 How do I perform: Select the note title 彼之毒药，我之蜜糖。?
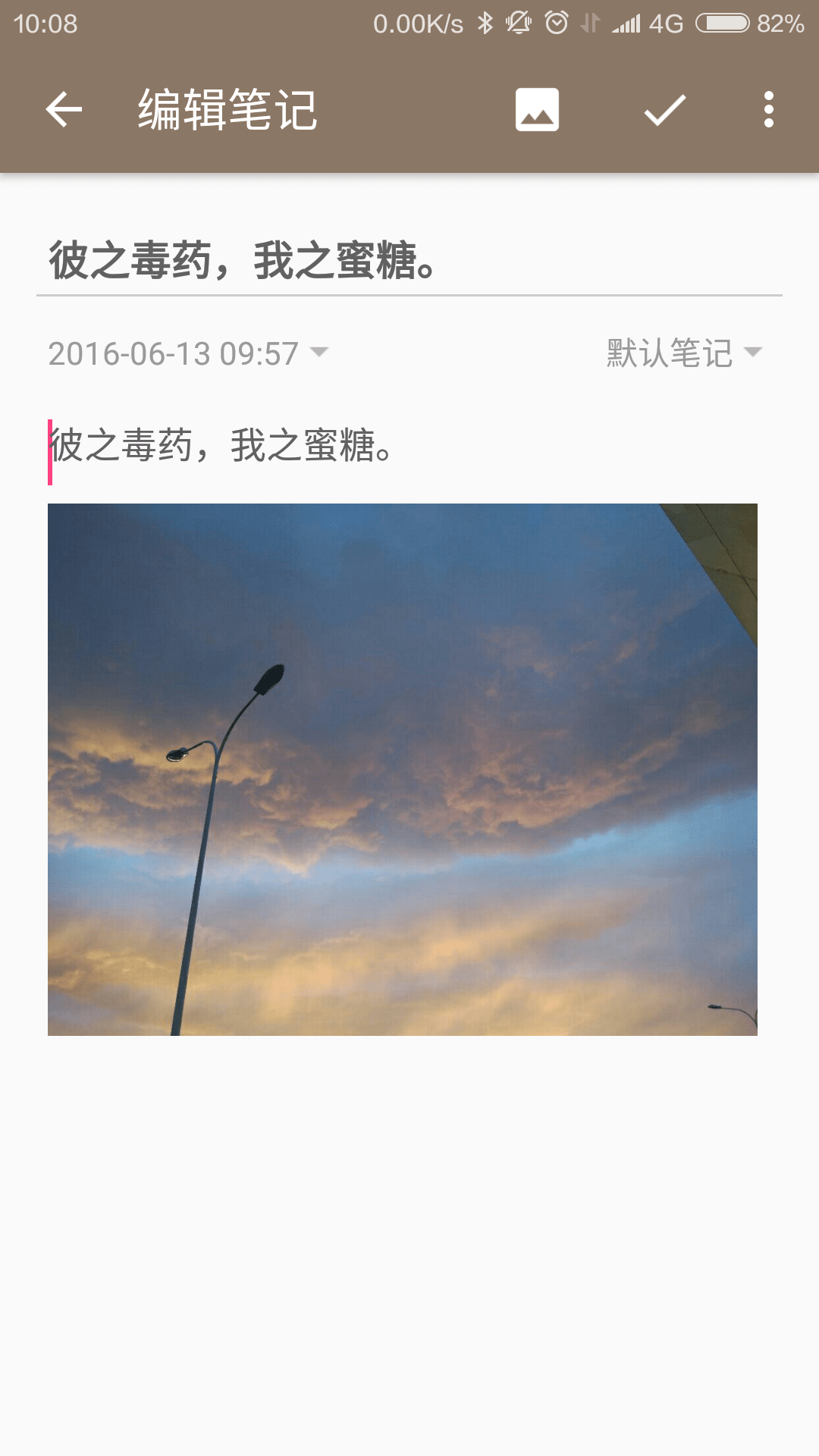point(243,262)
